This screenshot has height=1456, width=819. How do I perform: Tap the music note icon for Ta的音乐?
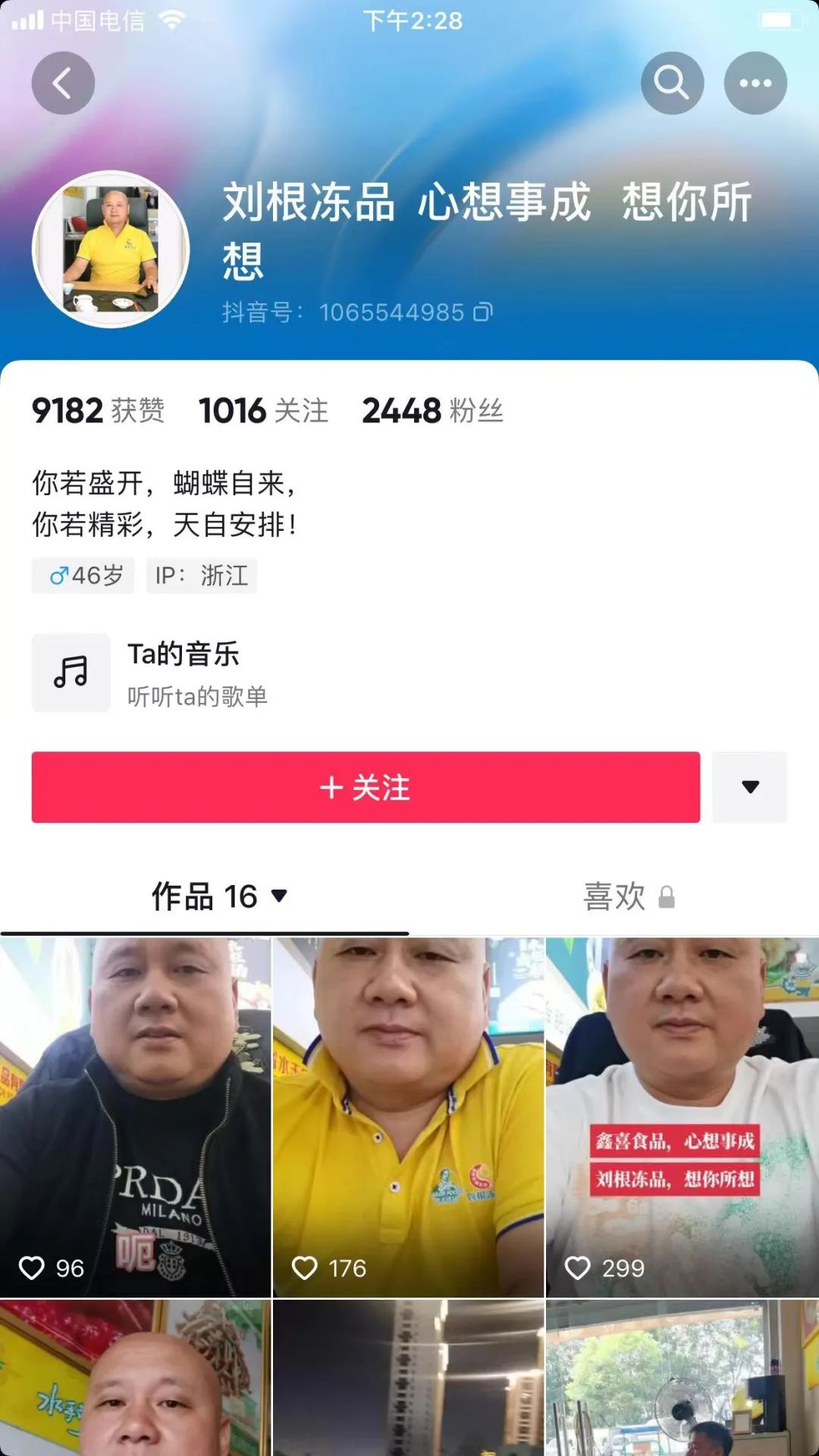pyautogui.click(x=71, y=673)
